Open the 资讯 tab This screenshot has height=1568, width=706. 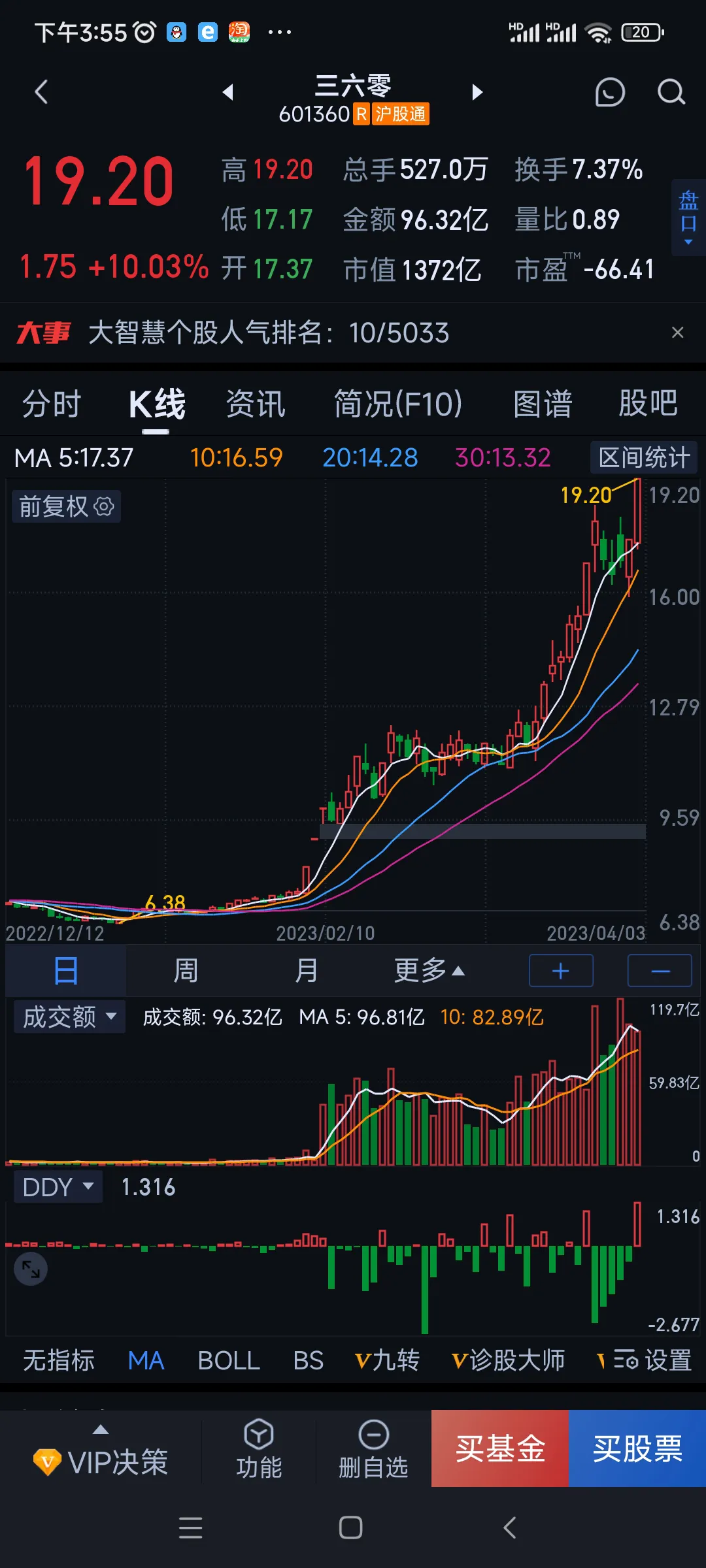[x=256, y=403]
